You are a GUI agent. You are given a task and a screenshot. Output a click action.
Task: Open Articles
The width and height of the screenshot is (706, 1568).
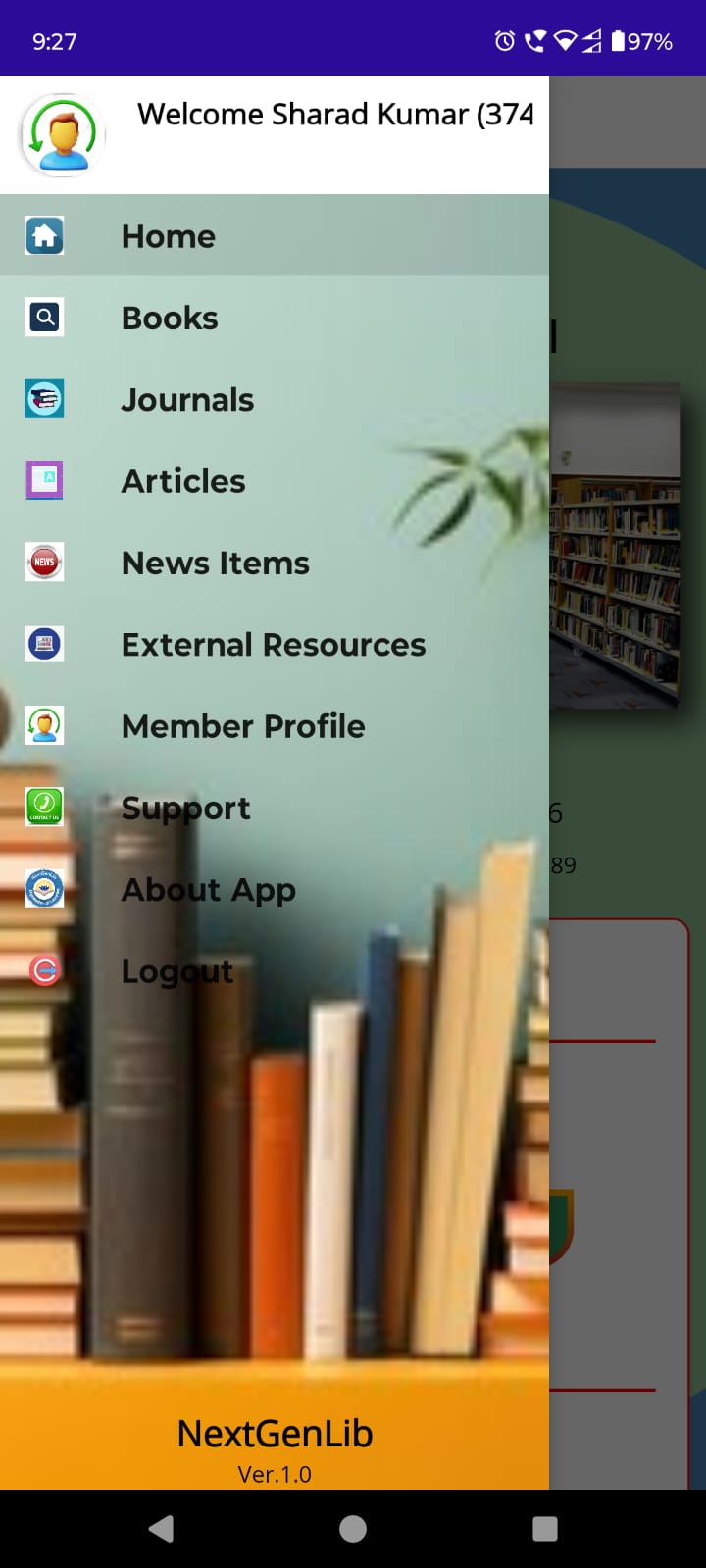[x=183, y=481]
